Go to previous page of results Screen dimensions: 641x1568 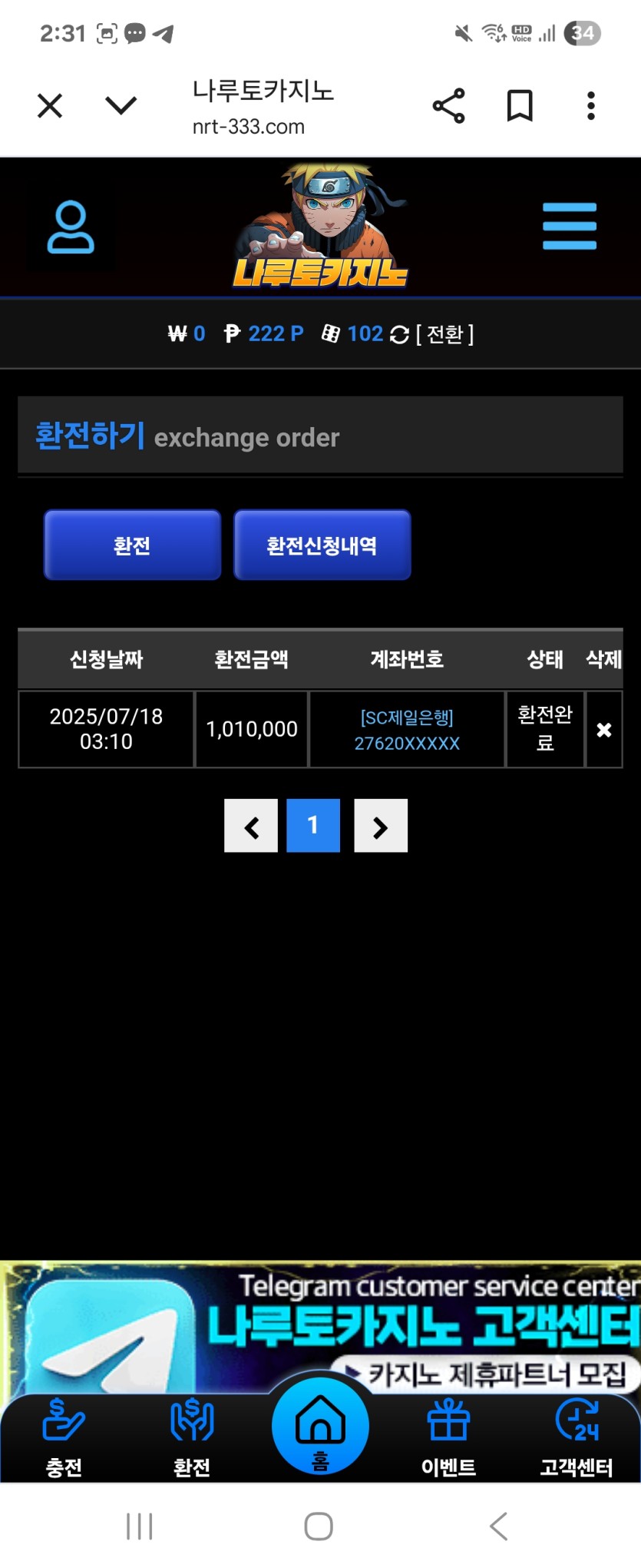click(251, 826)
